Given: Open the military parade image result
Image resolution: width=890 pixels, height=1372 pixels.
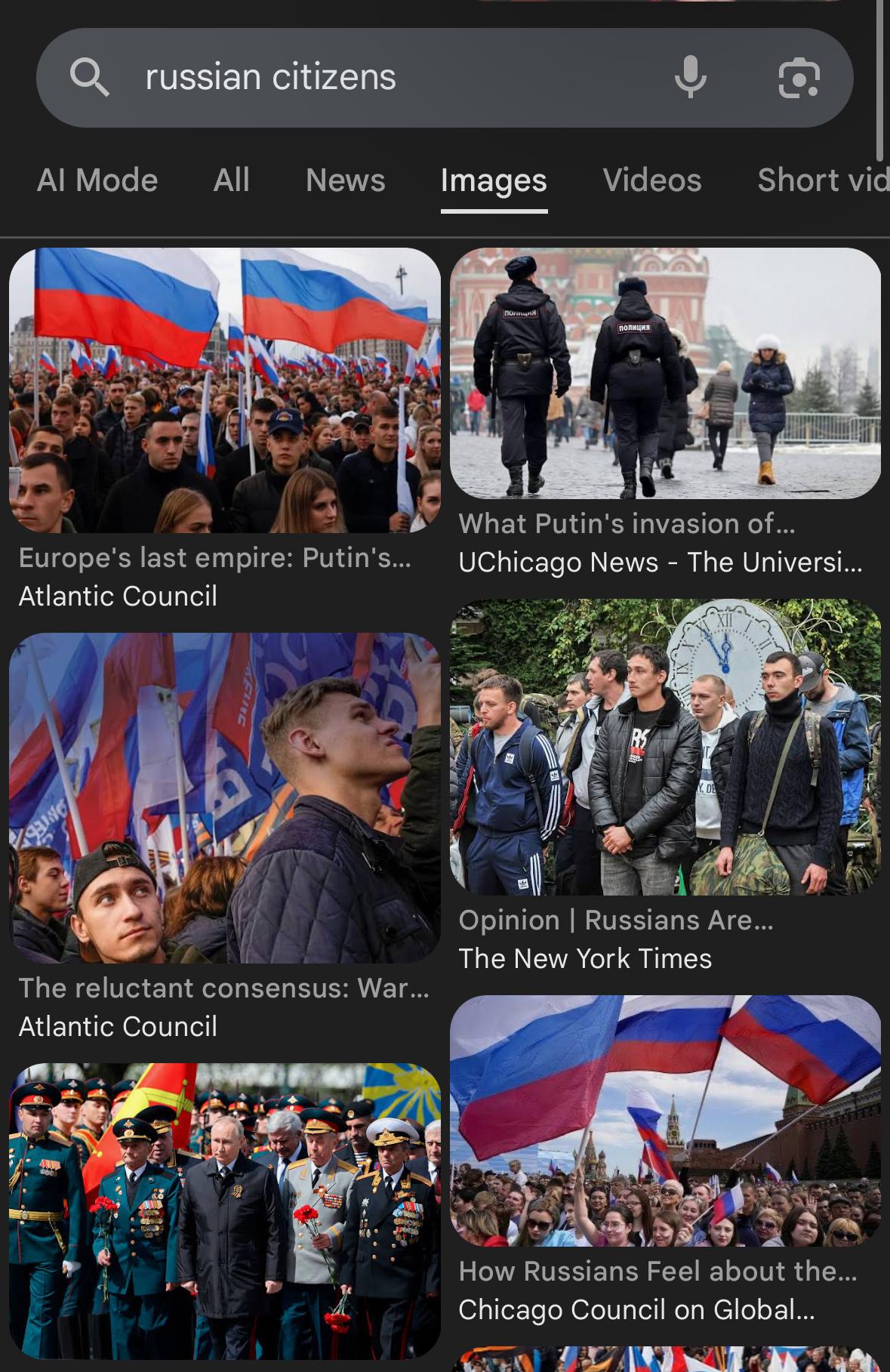Looking at the screenshot, I should [x=224, y=1211].
